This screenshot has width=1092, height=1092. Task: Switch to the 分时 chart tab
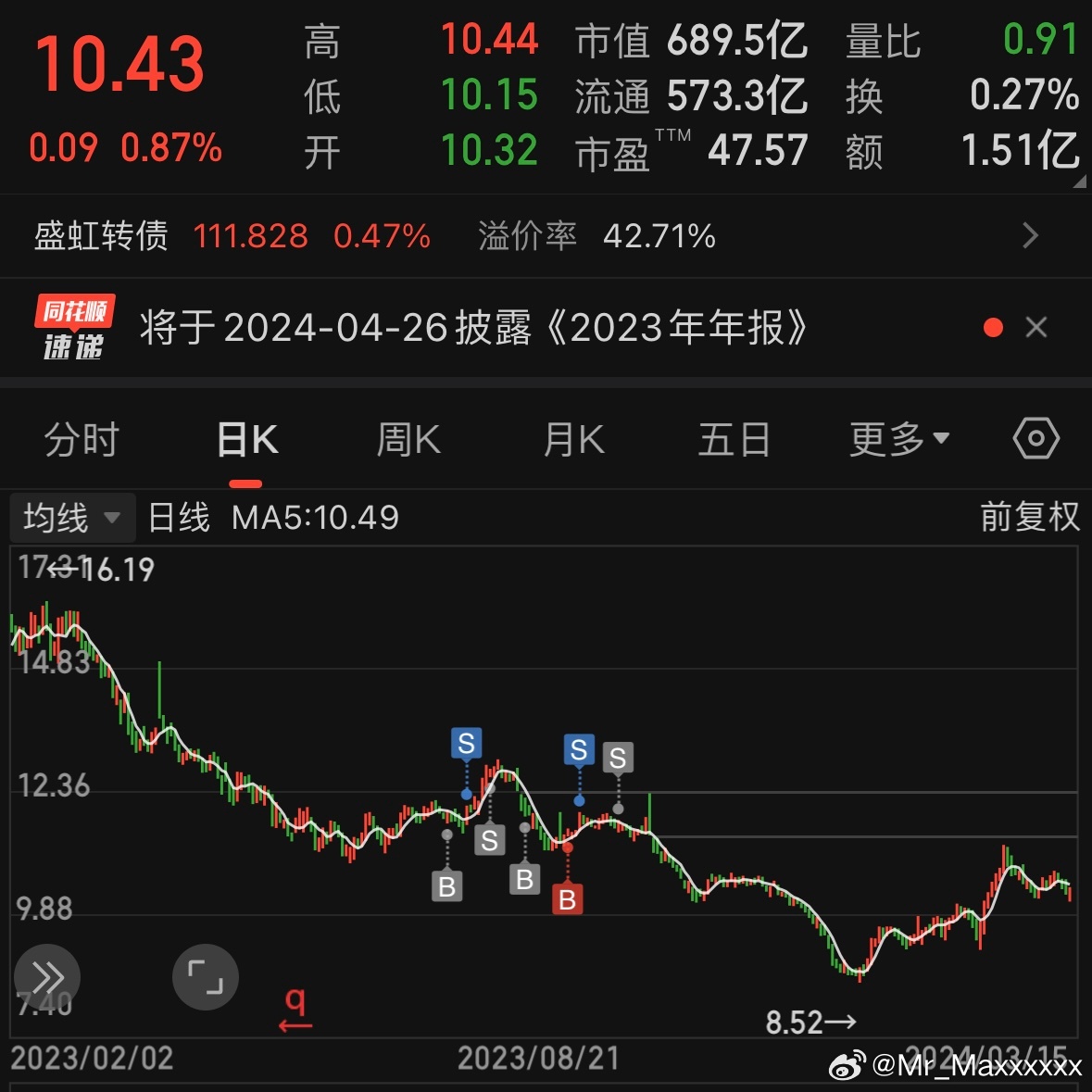(82, 440)
